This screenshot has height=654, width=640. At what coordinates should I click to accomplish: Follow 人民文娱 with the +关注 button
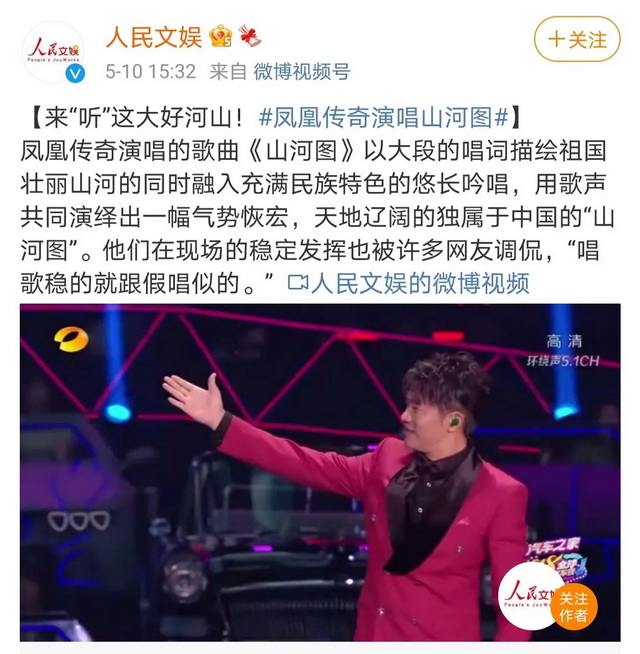coord(578,40)
